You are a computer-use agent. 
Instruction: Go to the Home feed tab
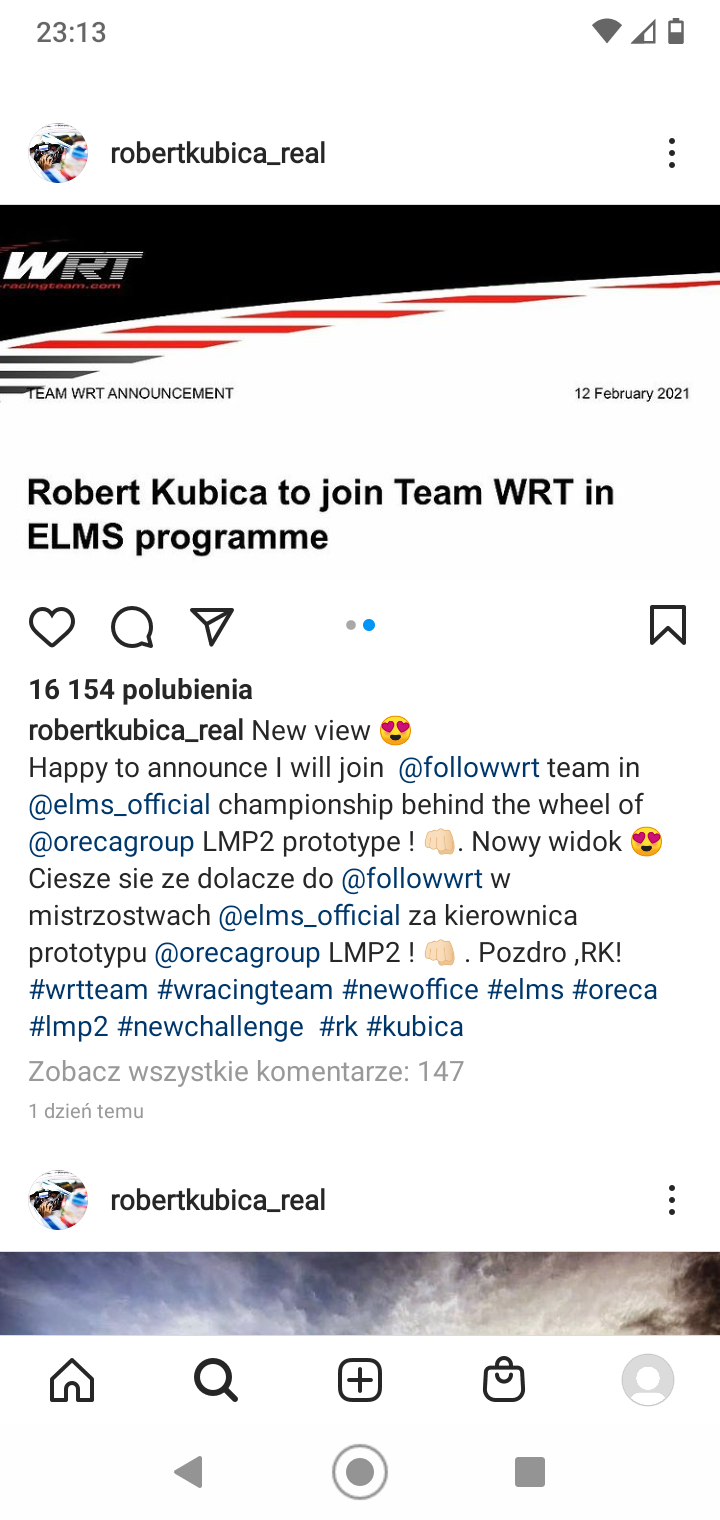[72, 1381]
